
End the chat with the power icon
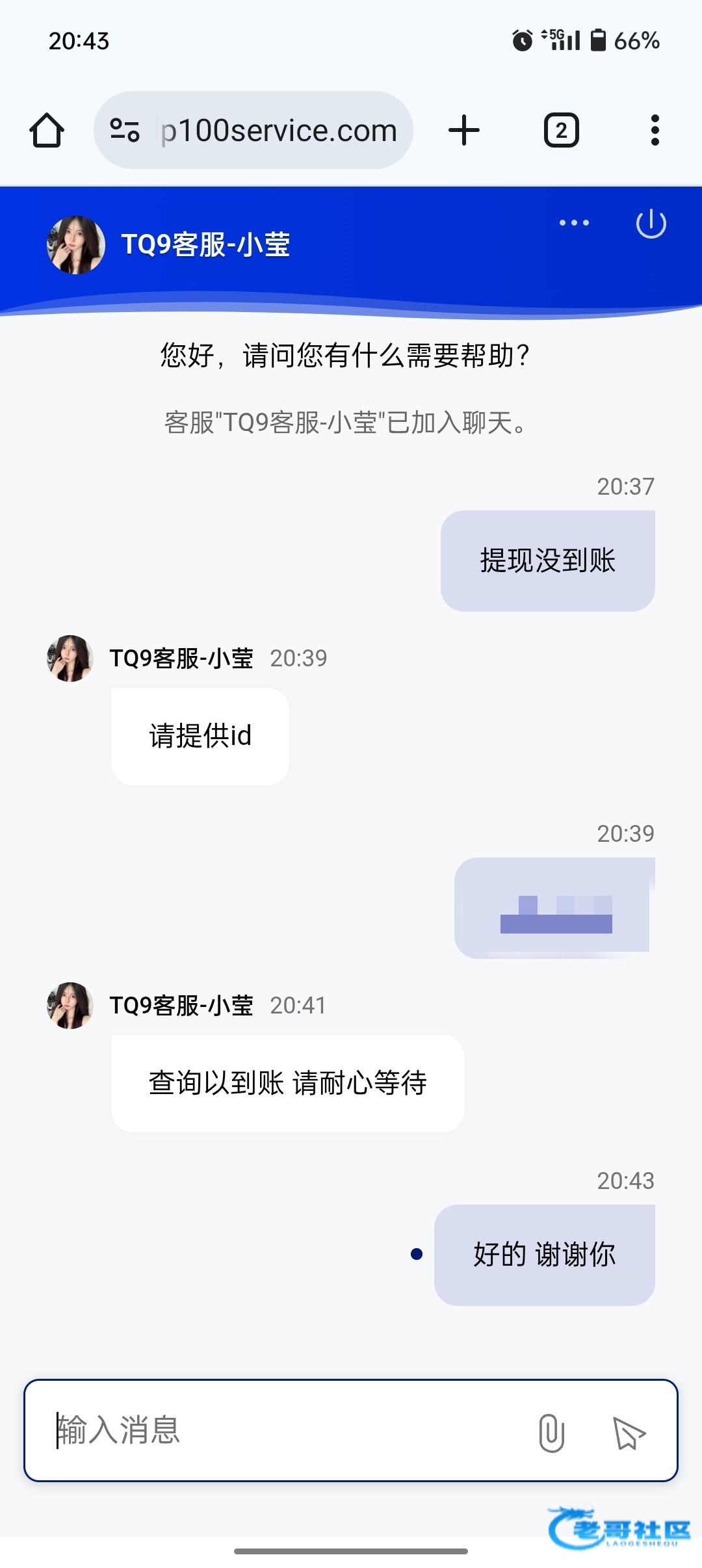651,224
